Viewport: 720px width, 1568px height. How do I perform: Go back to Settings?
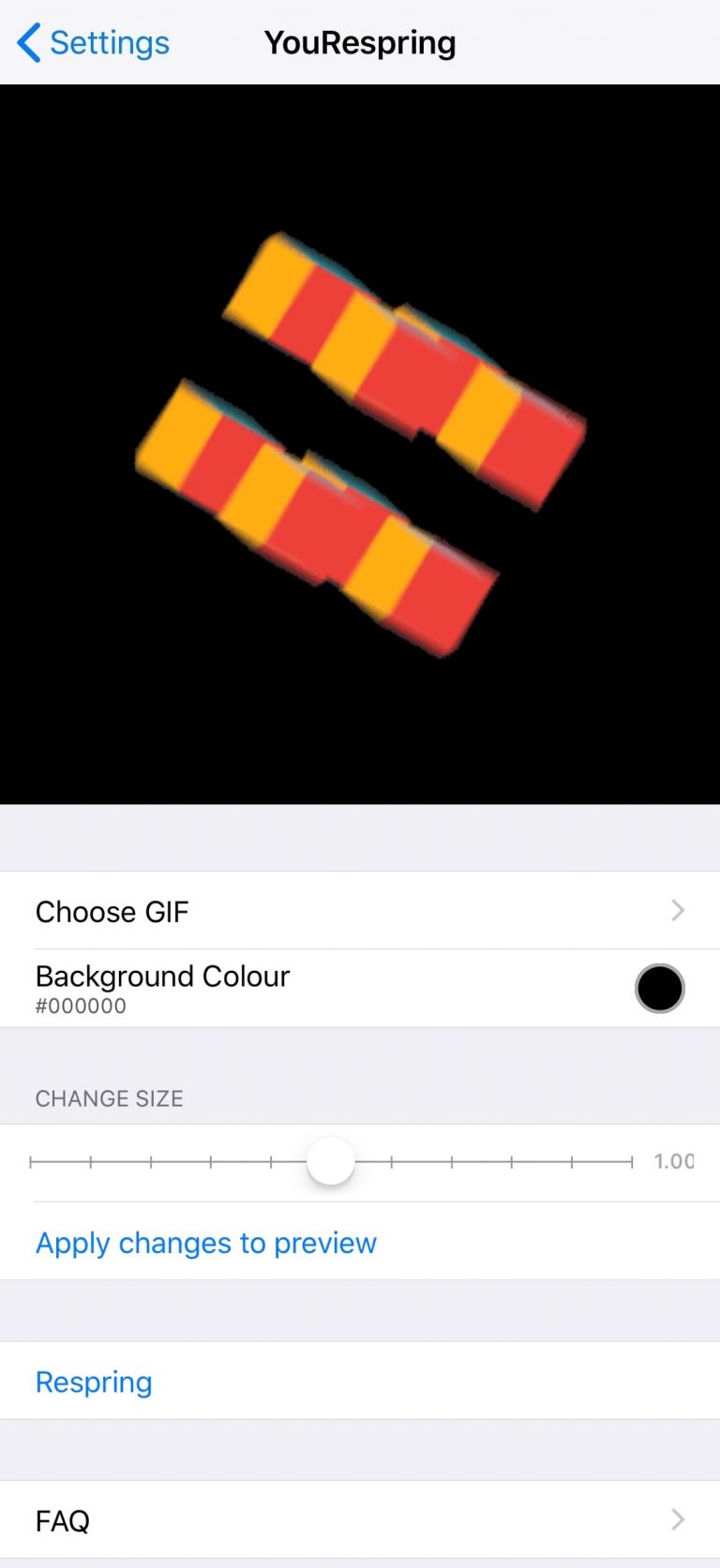point(94,43)
